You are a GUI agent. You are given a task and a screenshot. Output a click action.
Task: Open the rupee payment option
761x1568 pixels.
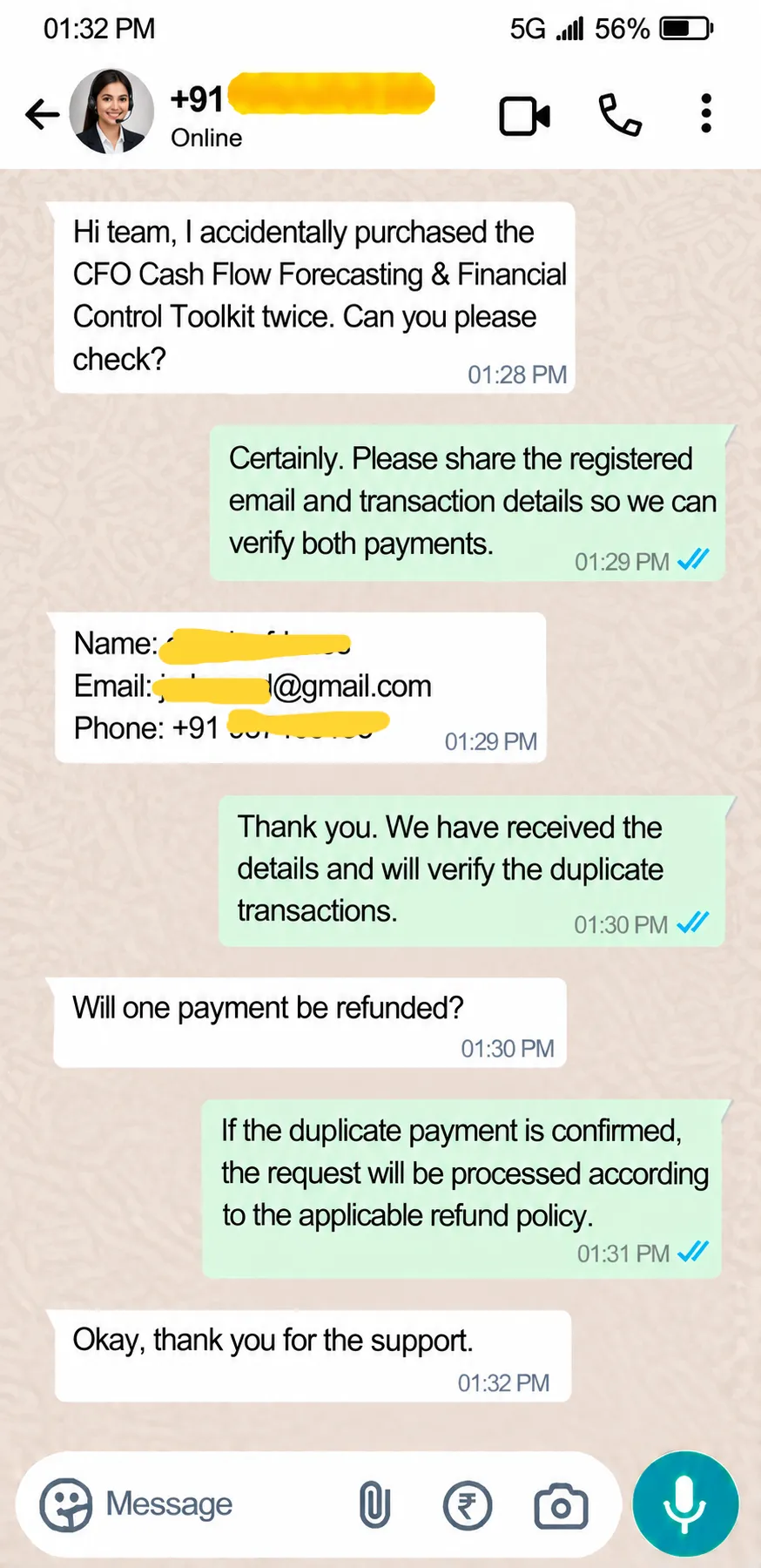point(468,1505)
